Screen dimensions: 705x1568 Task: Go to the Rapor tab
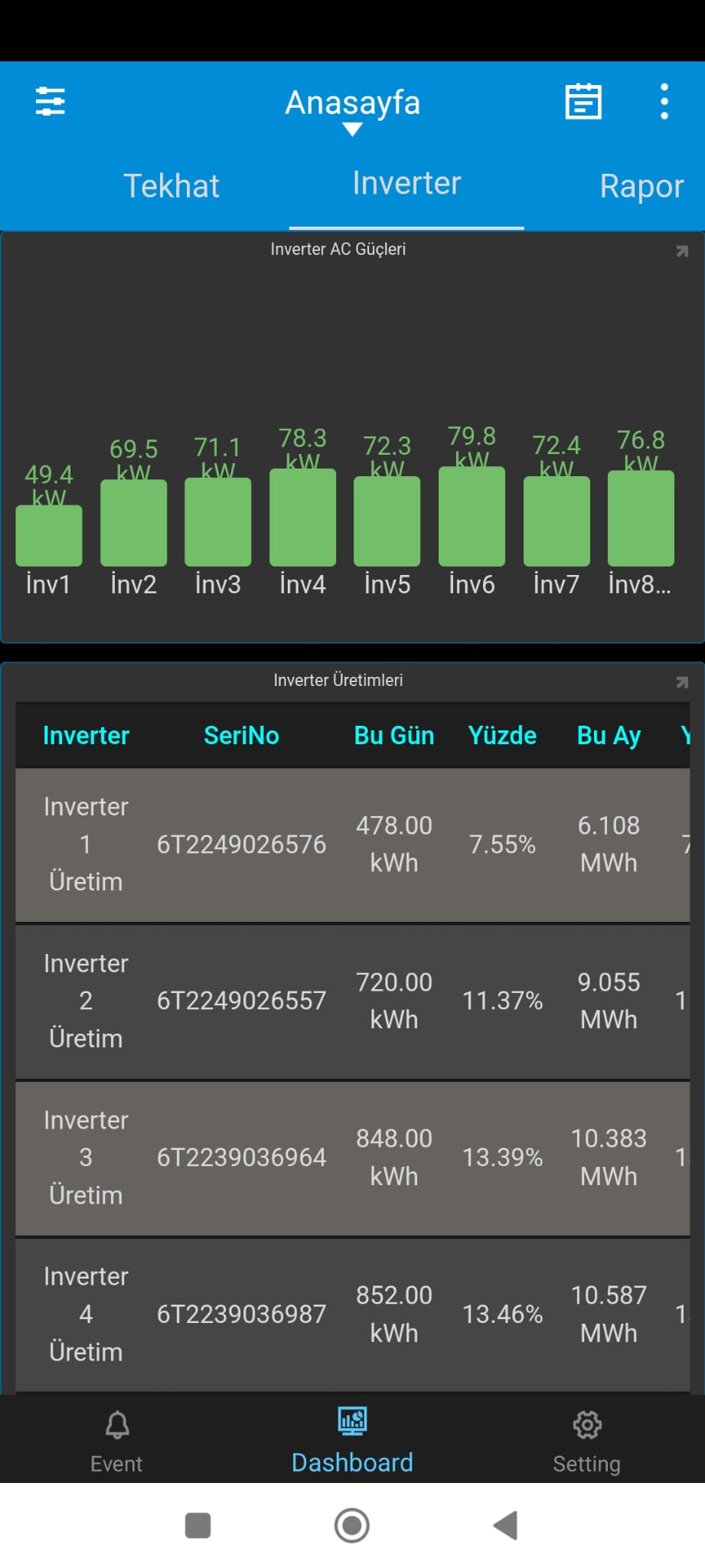(x=641, y=186)
